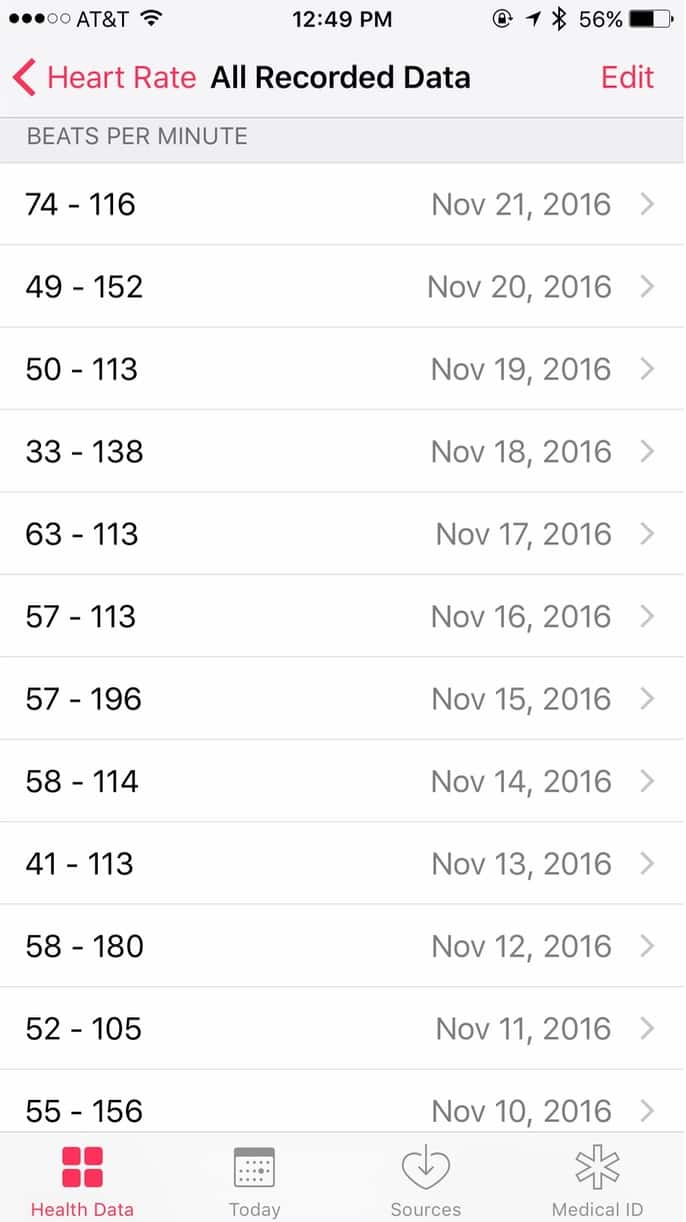
Task: Open the Nov 21, 2016 heart rate entry
Action: tap(342, 204)
